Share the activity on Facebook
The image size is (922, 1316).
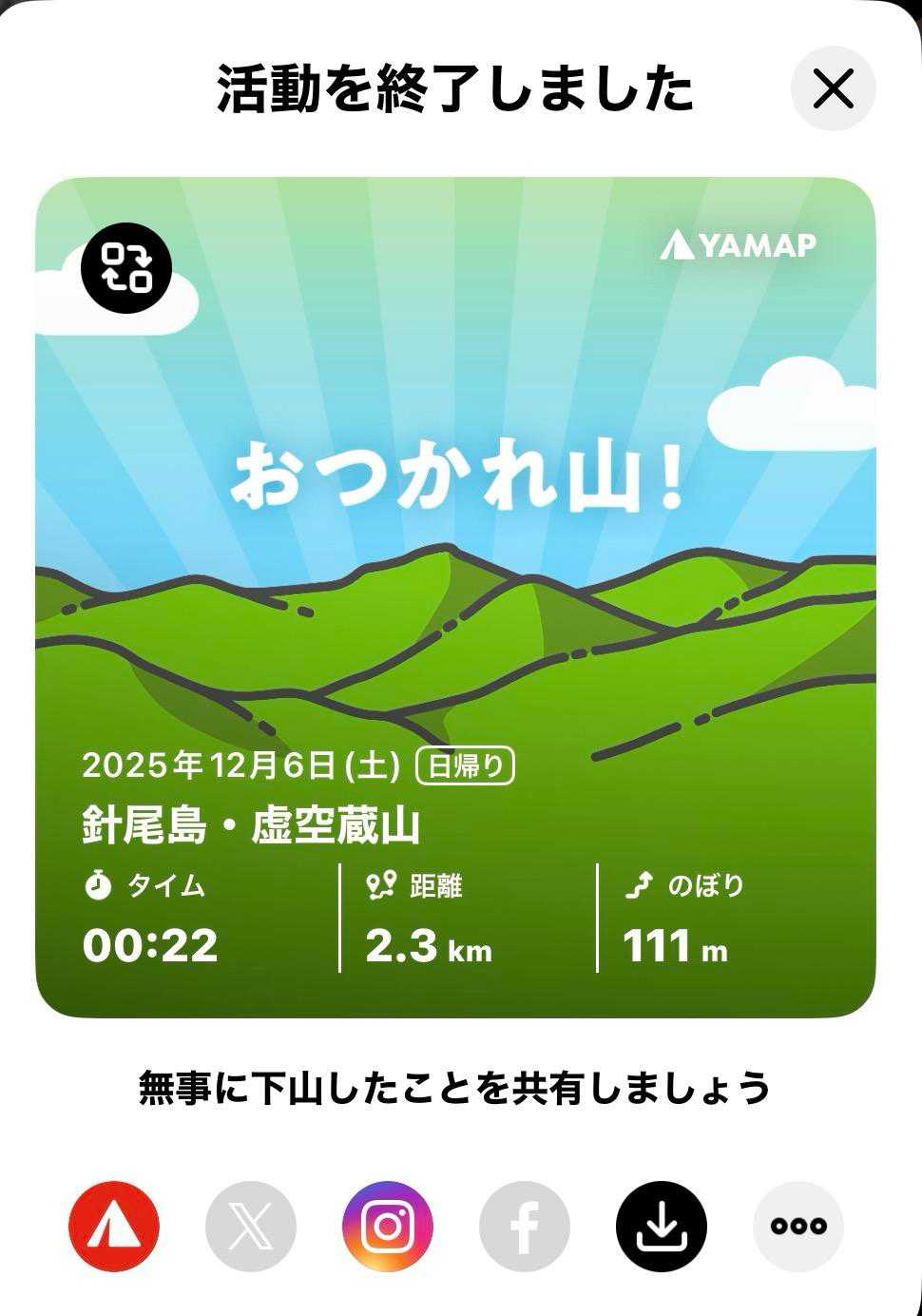point(525,1226)
